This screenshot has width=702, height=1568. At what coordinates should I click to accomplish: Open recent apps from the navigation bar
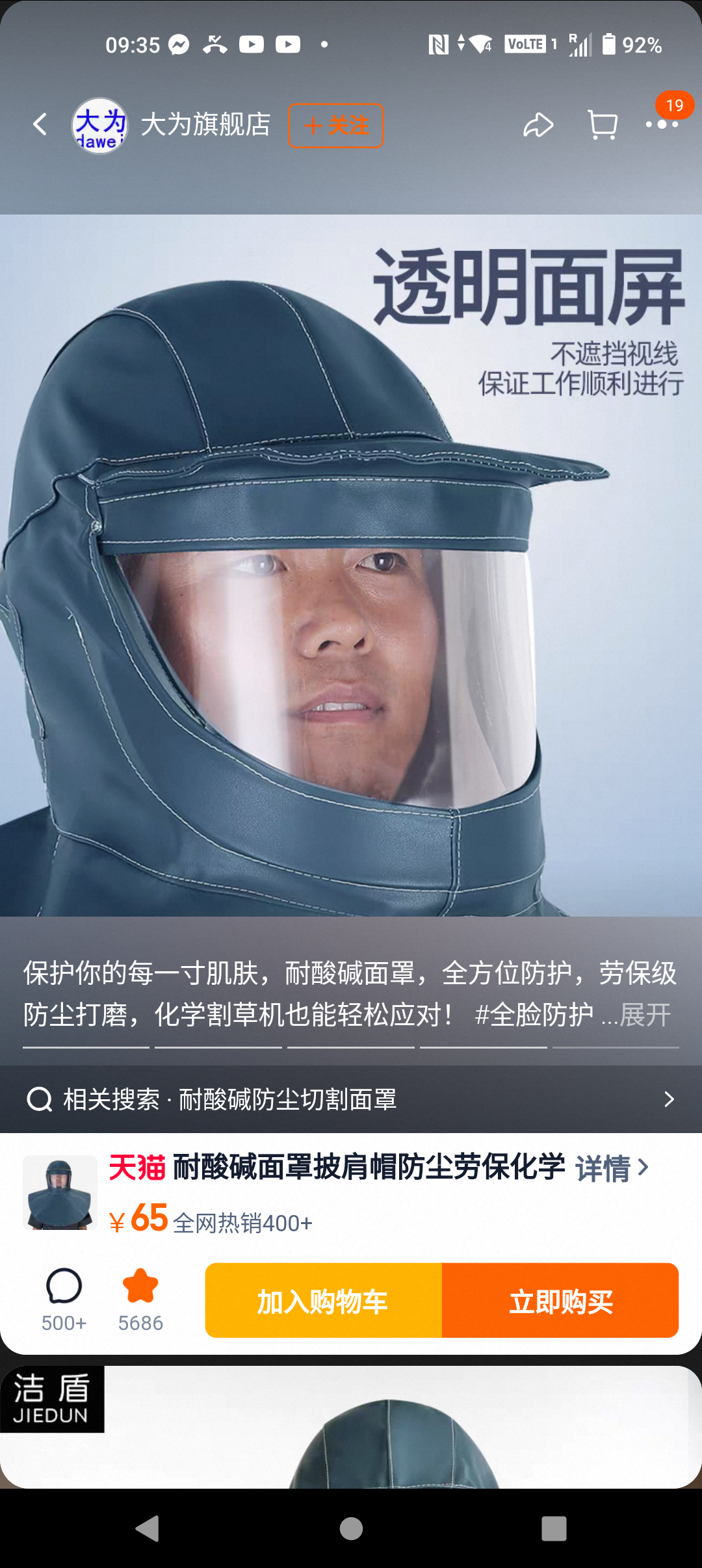coord(554,1528)
